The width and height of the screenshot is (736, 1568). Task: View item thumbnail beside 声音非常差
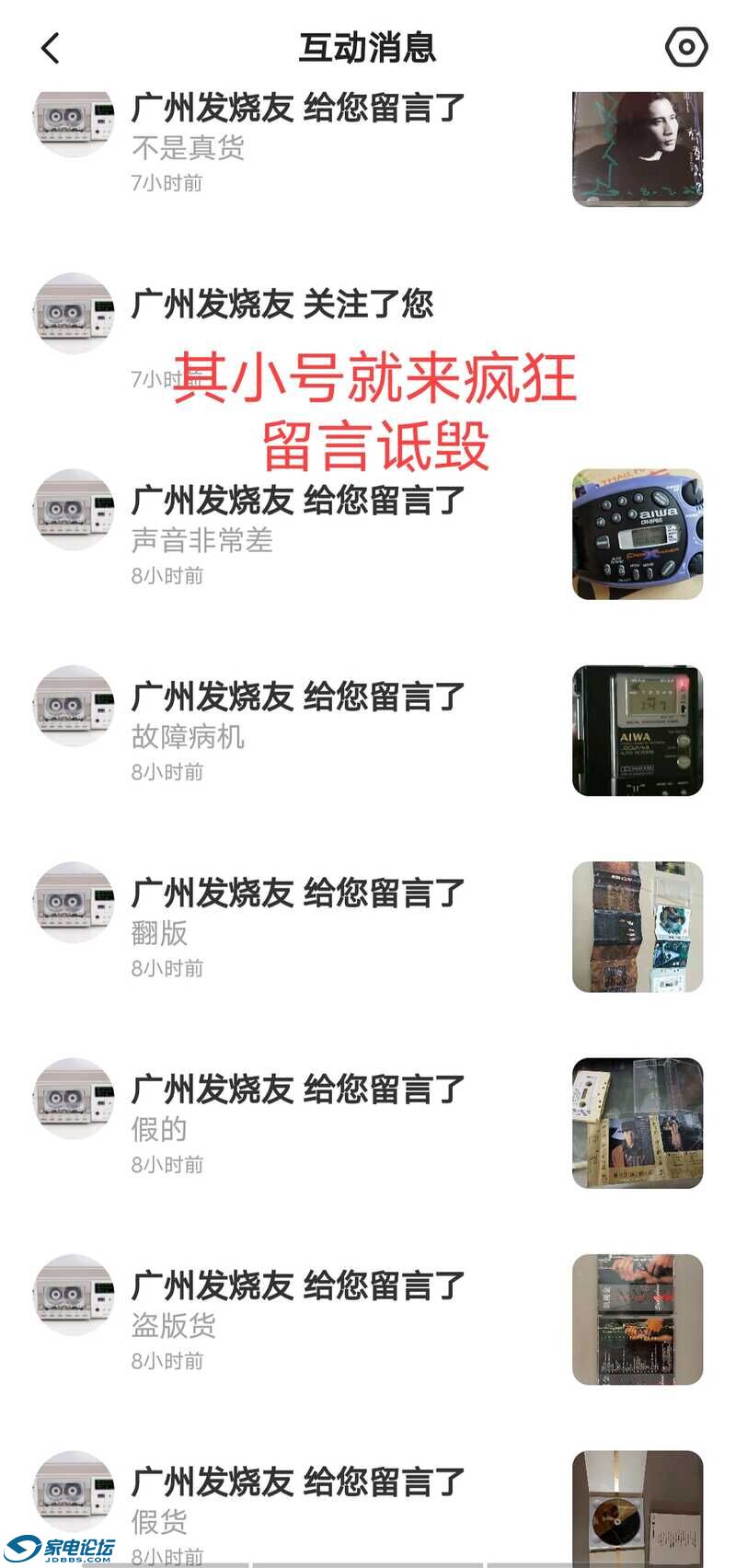click(637, 535)
